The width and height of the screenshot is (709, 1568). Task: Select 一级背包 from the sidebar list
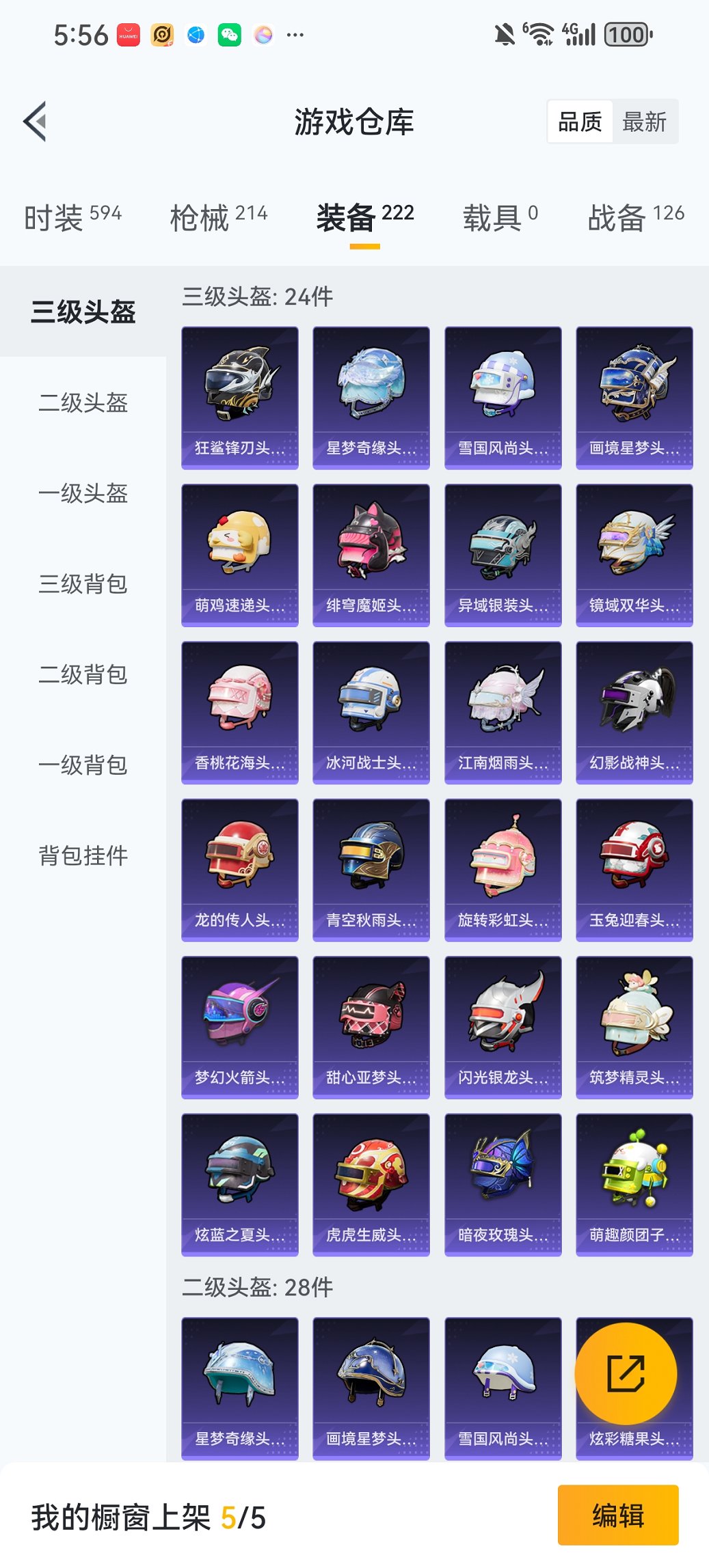(x=83, y=766)
